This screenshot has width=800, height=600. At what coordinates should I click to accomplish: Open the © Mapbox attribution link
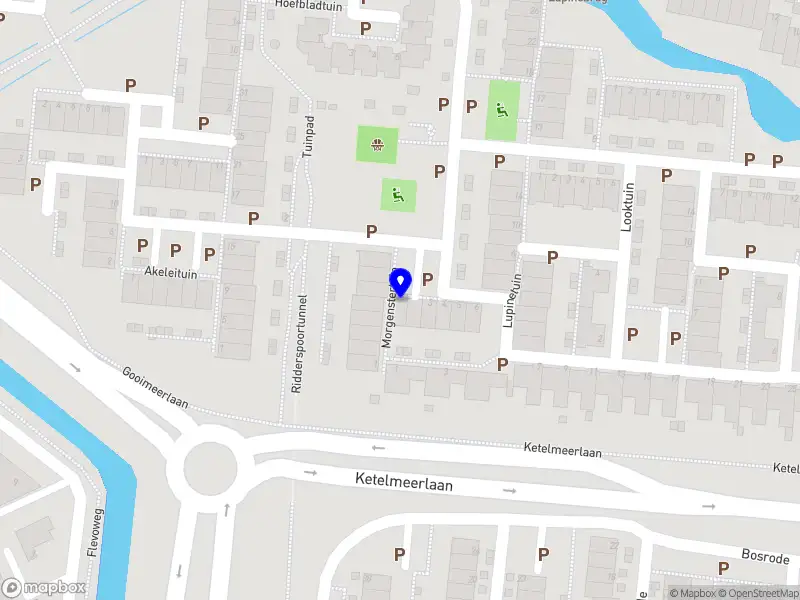692,593
